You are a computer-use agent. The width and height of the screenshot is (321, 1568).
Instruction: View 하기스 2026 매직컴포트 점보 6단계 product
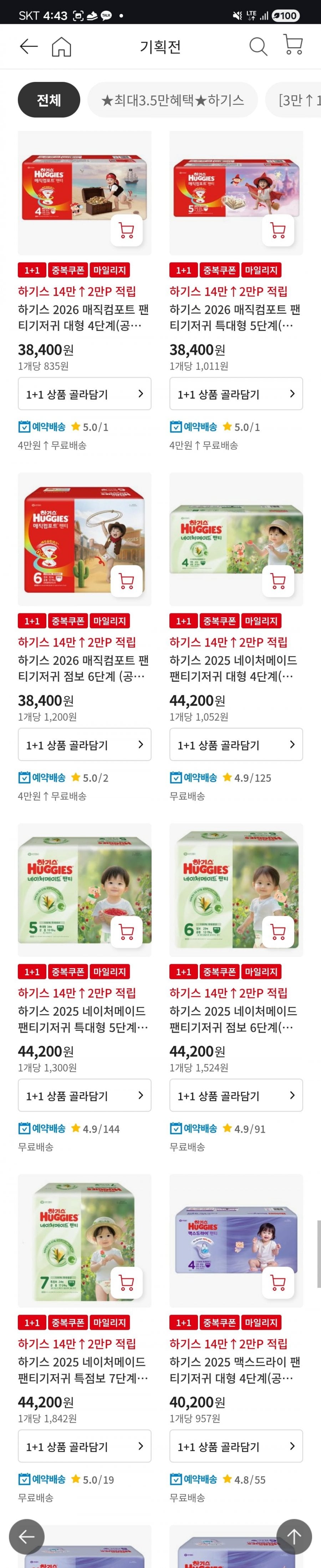(x=83, y=668)
